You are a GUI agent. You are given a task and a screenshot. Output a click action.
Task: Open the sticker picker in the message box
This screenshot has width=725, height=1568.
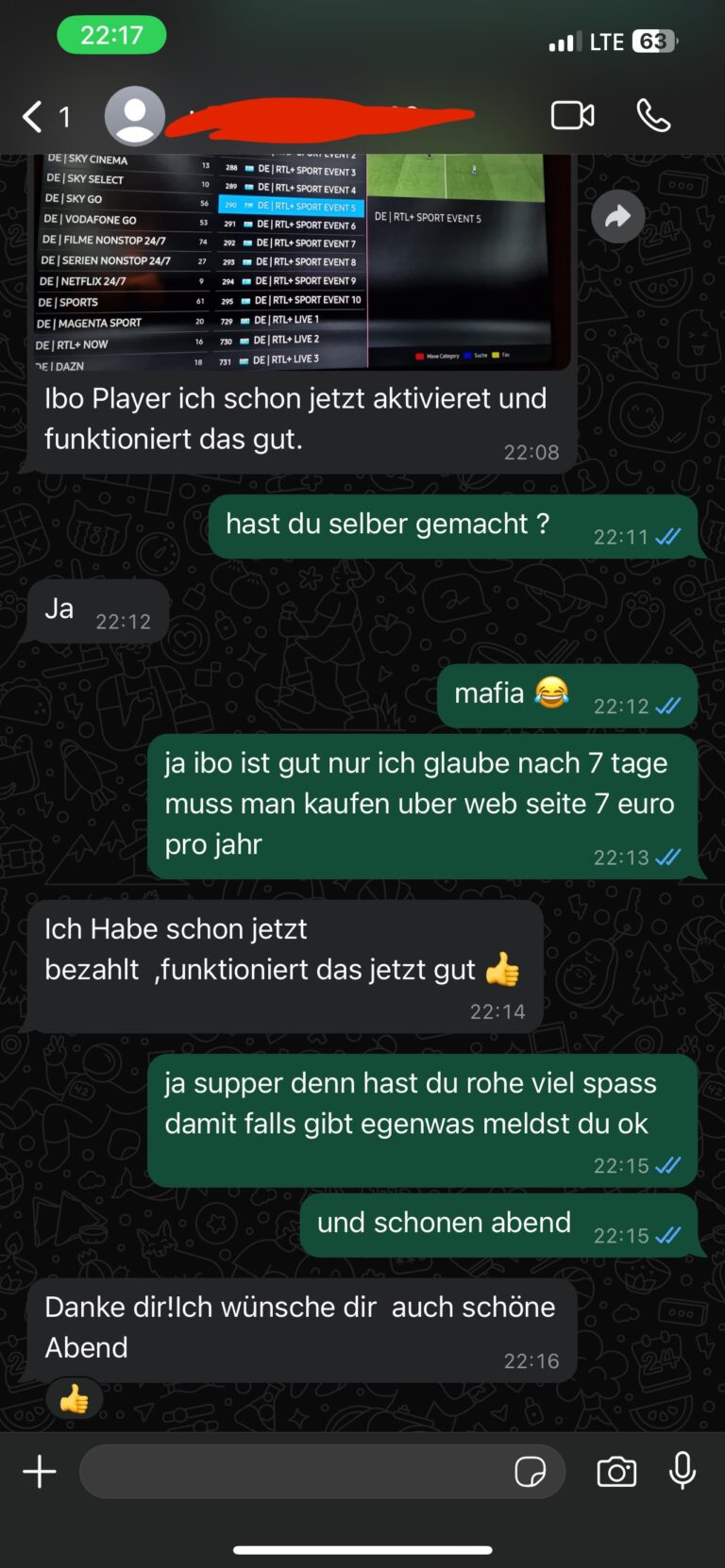(531, 1472)
